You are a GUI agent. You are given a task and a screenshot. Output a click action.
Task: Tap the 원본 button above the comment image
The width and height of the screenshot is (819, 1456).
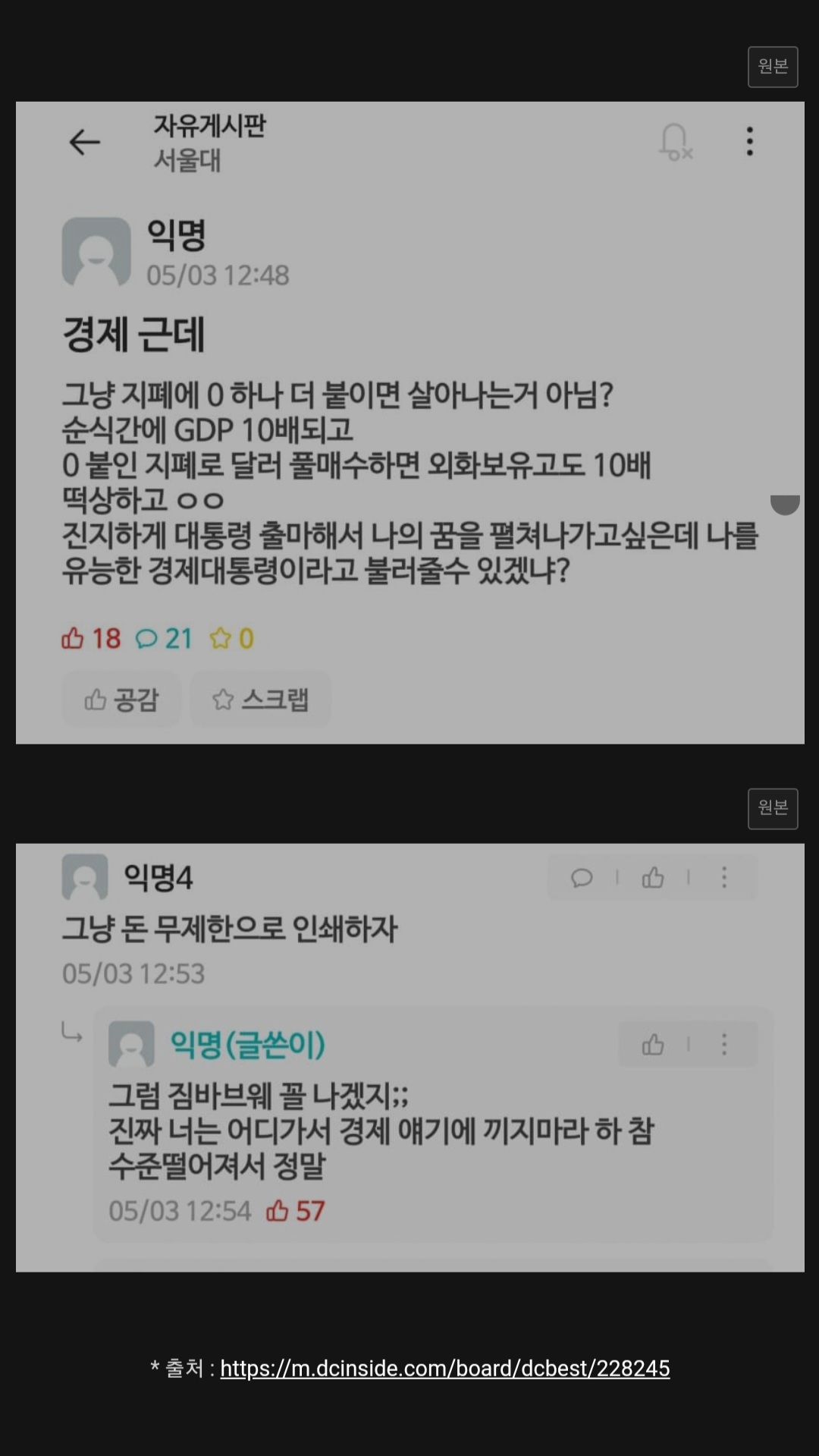tap(772, 808)
